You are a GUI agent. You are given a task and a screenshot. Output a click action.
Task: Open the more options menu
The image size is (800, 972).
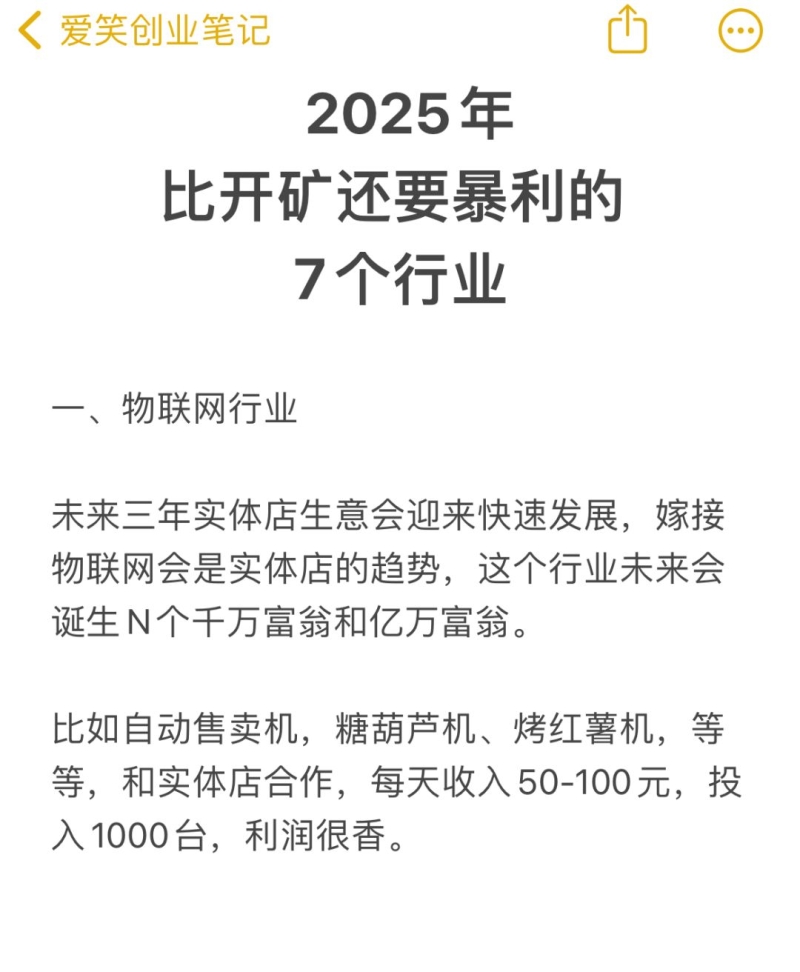[x=741, y=31]
